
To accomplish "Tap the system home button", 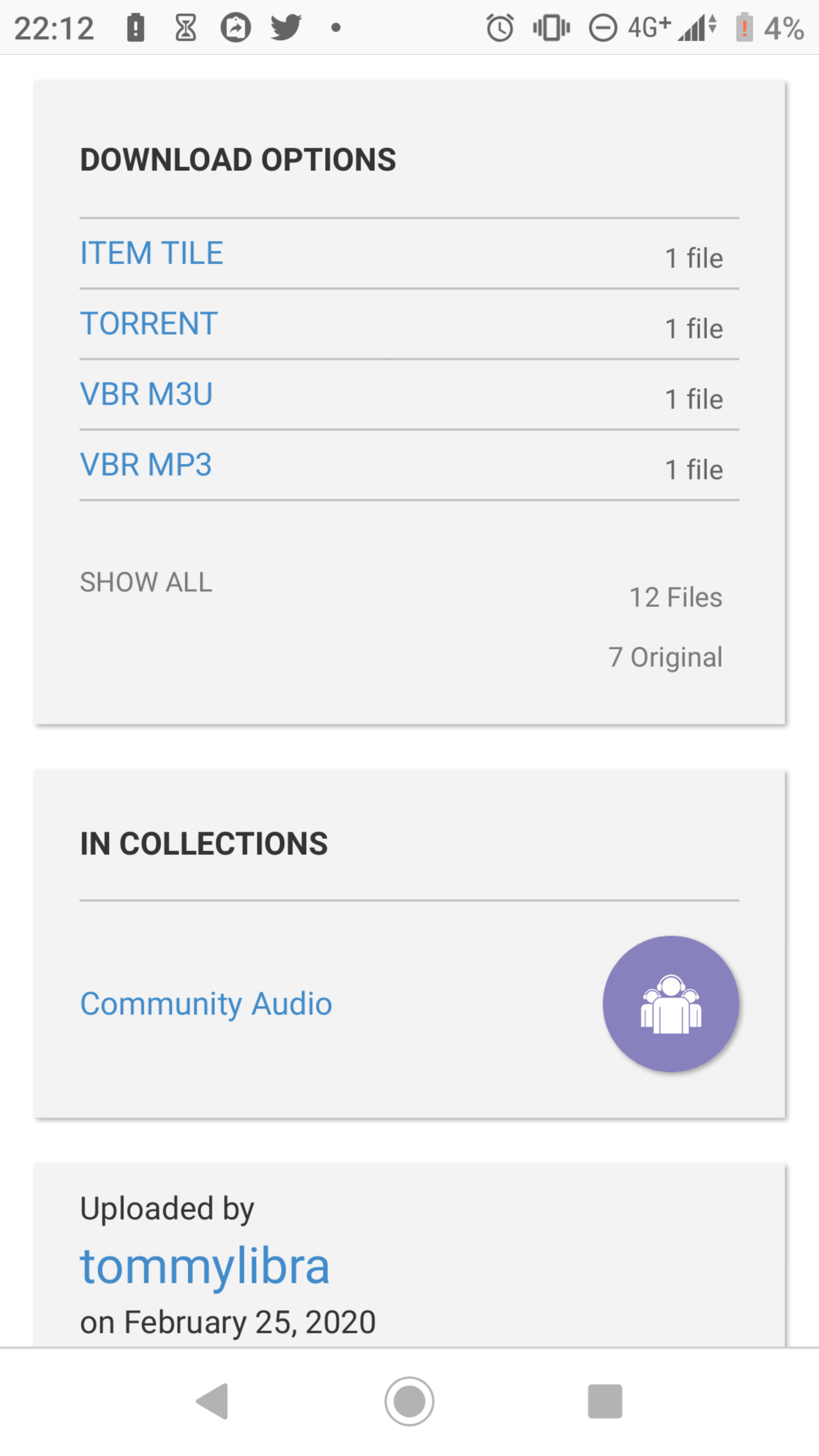I will 409,1401.
